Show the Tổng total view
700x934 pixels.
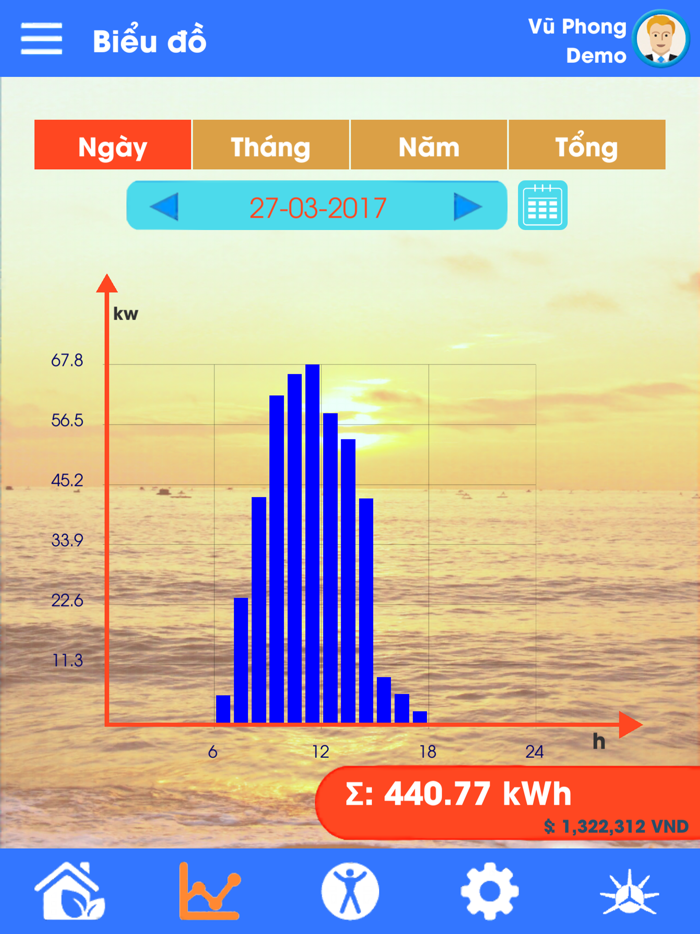pyautogui.click(x=586, y=146)
